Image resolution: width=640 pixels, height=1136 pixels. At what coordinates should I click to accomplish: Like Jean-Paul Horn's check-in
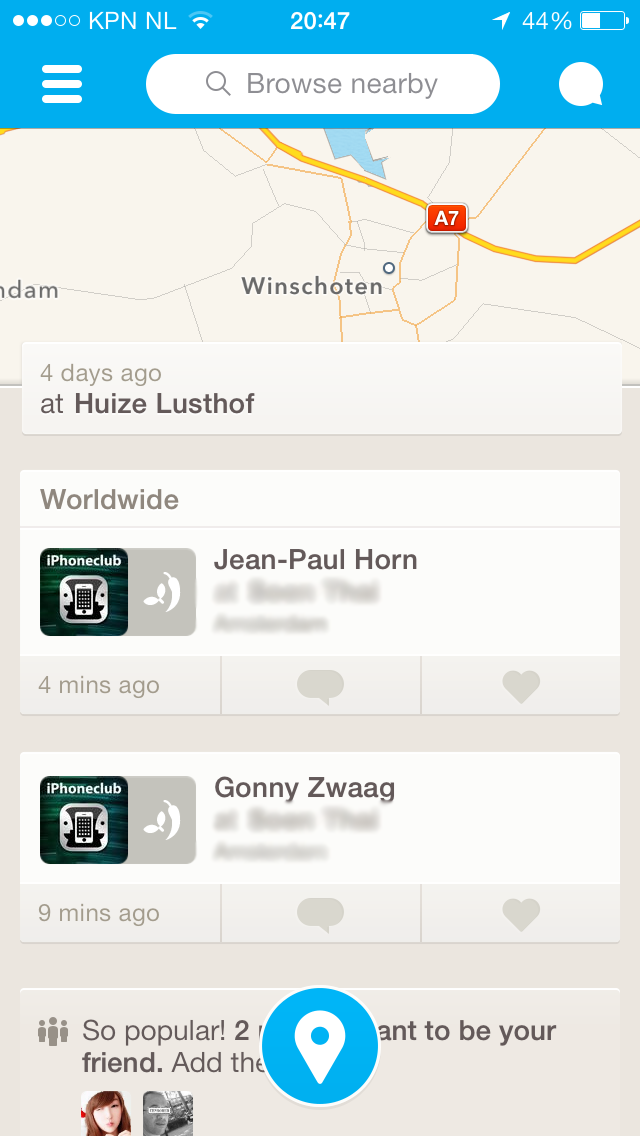521,686
